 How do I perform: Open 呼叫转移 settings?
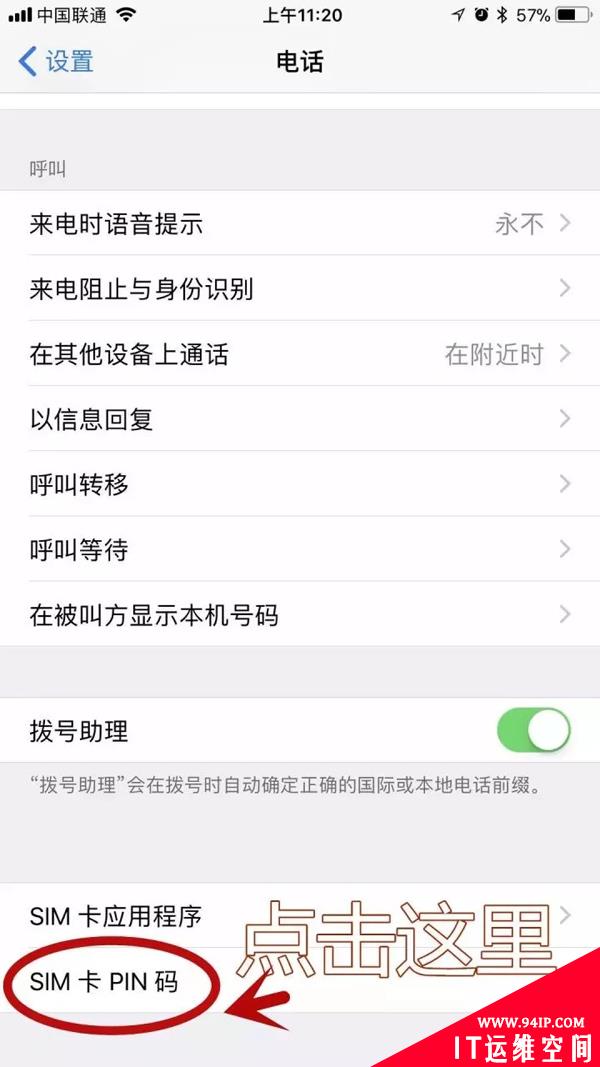[x=300, y=485]
